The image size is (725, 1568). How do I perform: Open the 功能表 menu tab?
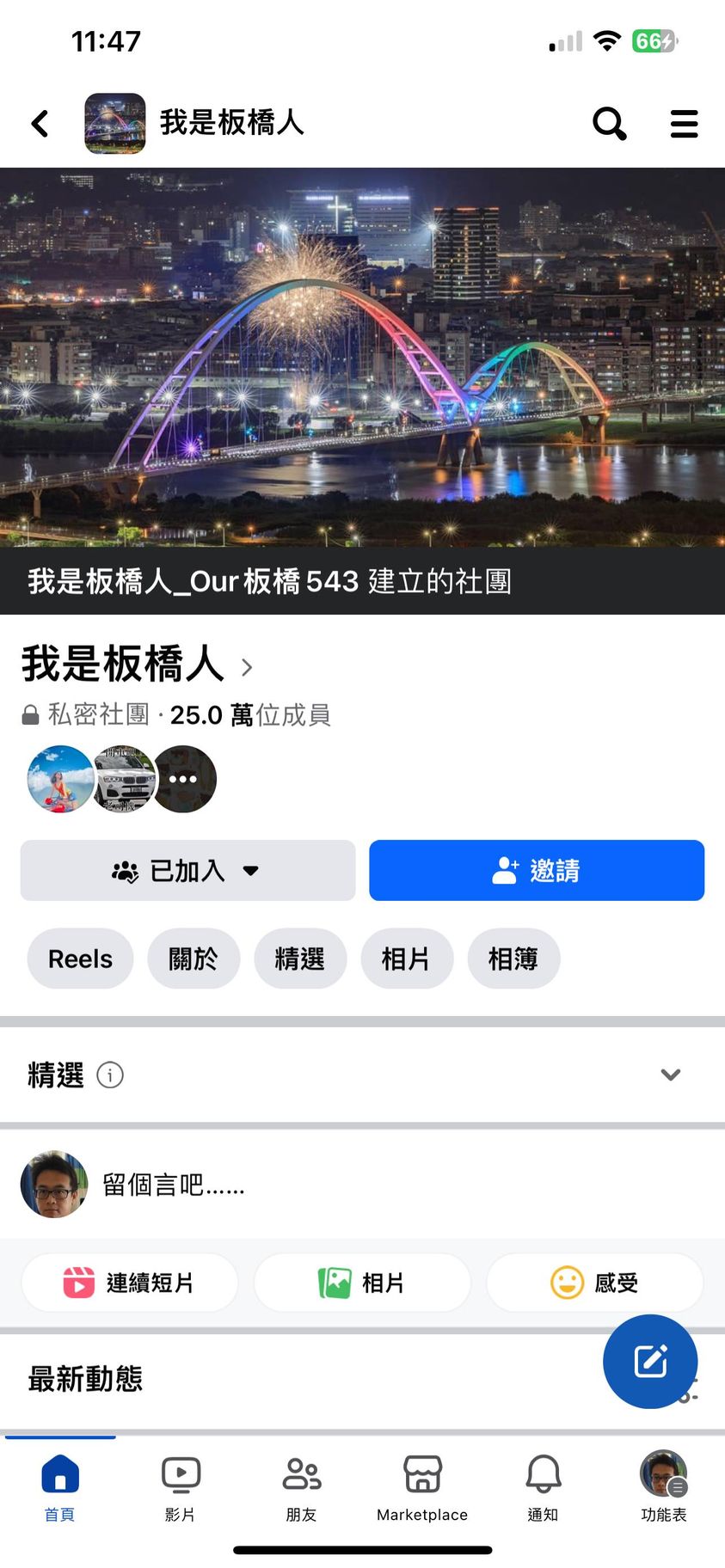coord(663,1486)
